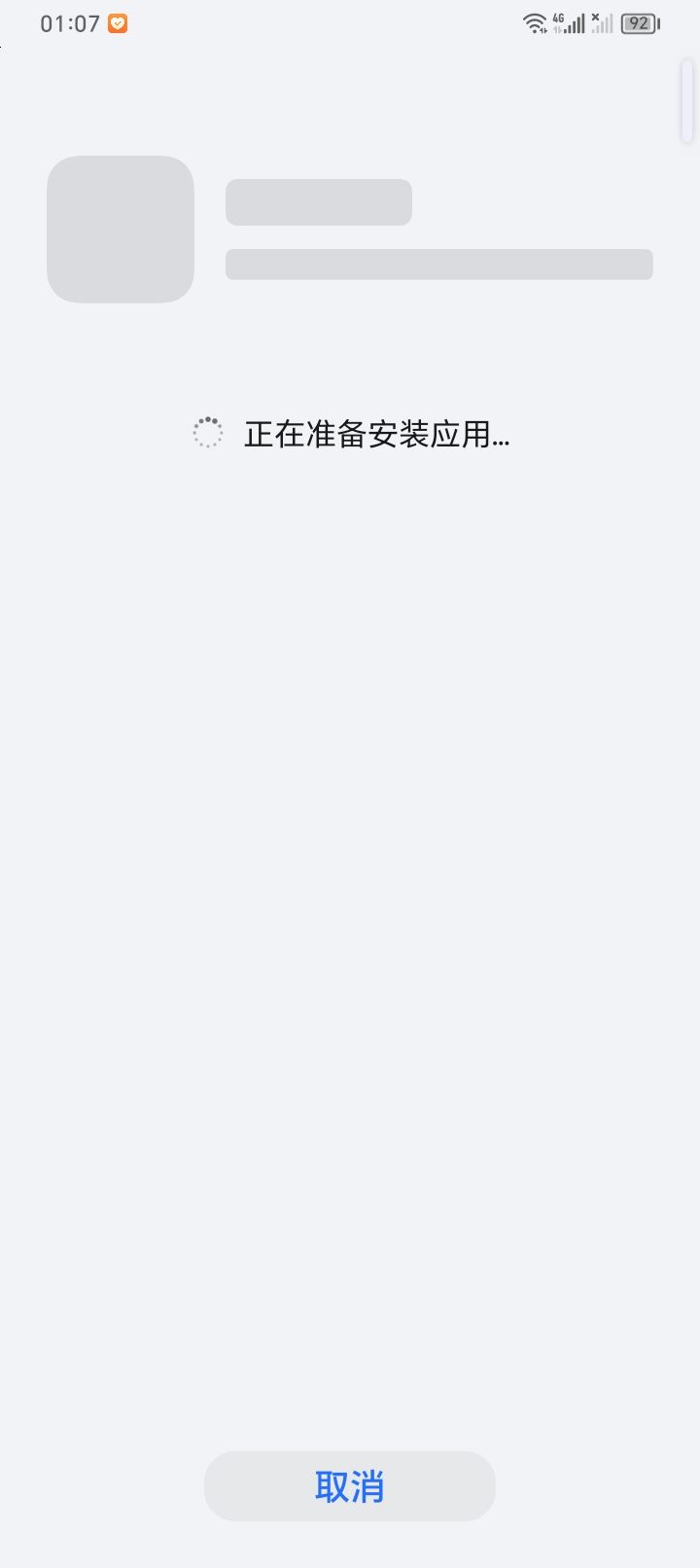Tap the long description placeholder bar

coord(438,264)
